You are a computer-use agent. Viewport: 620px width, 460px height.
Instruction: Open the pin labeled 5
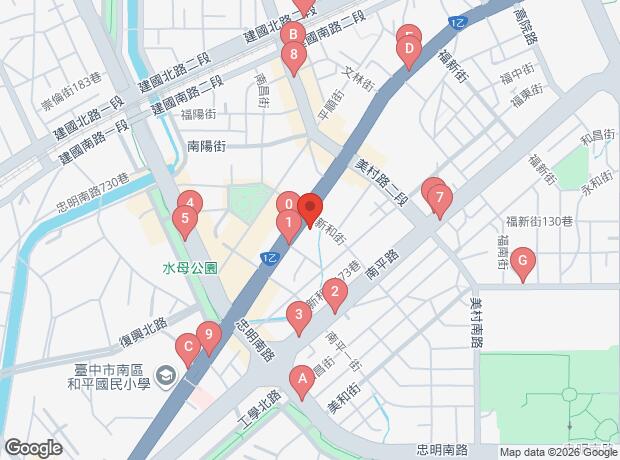click(x=185, y=218)
